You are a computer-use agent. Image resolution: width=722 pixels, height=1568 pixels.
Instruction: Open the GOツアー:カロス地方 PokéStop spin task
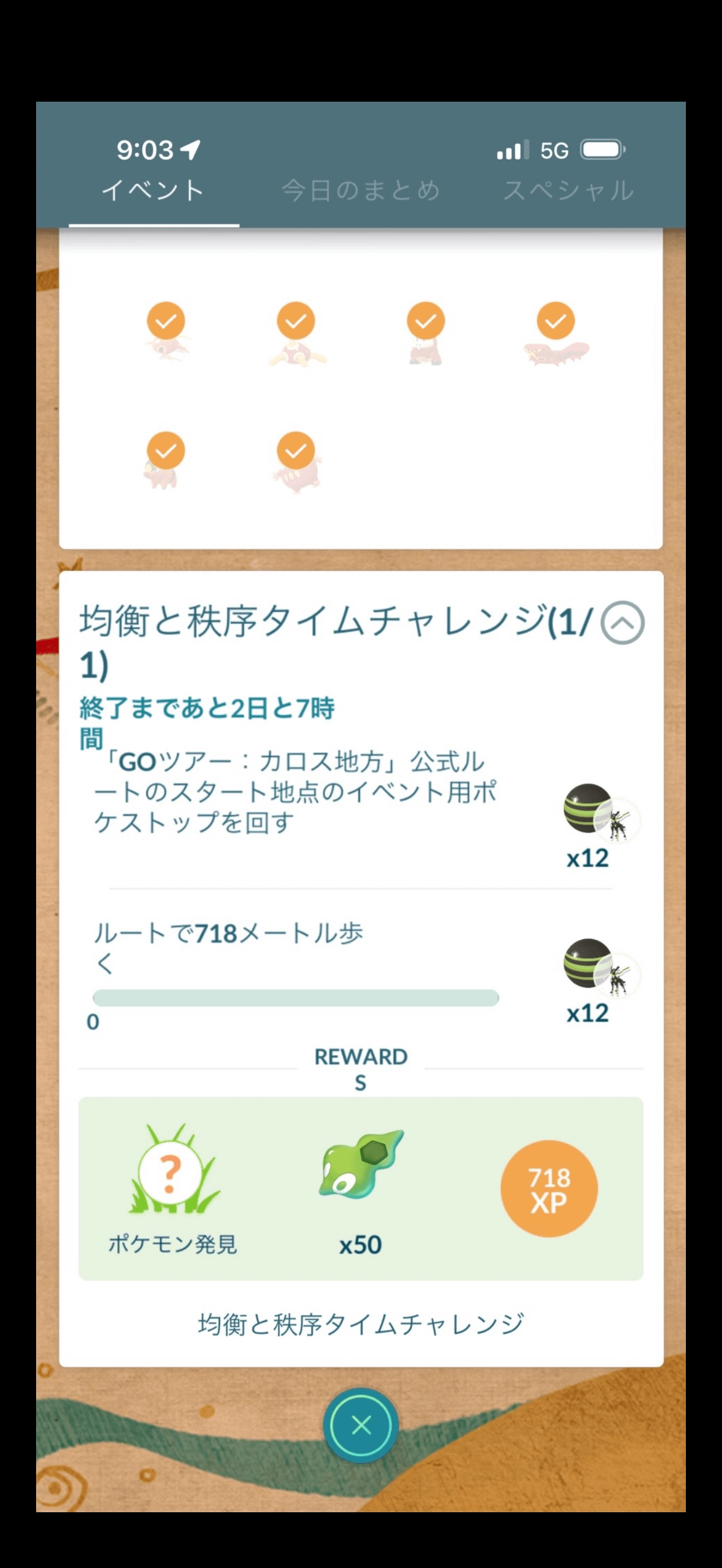tap(295, 792)
